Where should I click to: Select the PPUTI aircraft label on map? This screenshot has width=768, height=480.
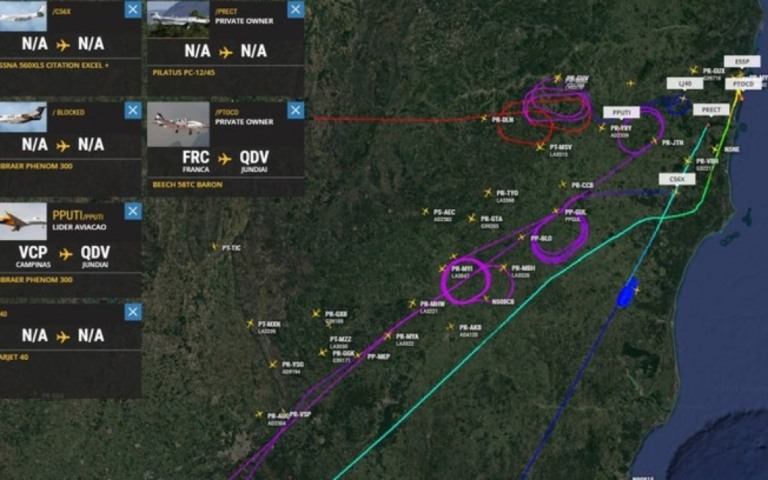(621, 112)
